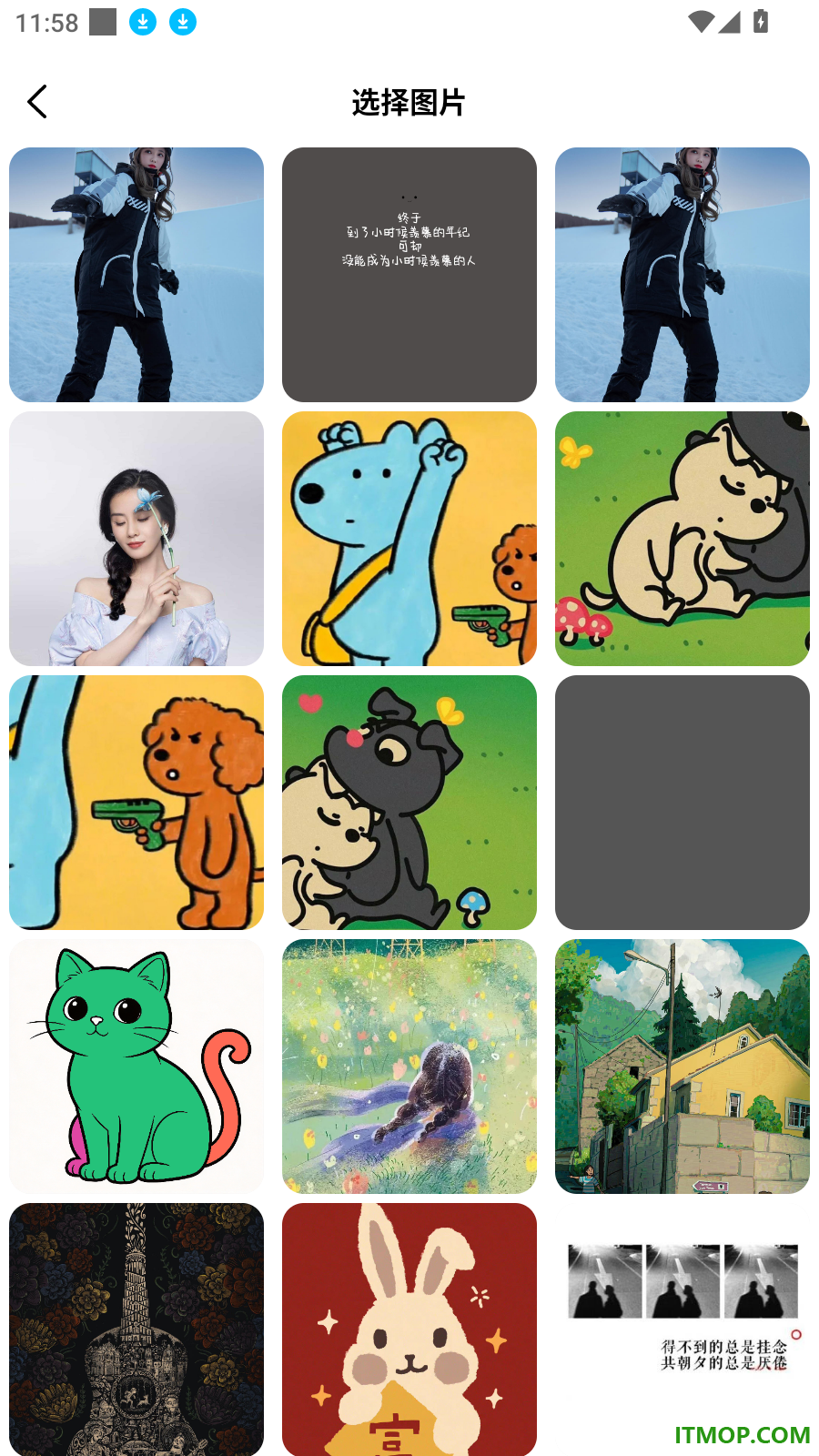Select the yellow house illustration
The width and height of the screenshot is (819, 1456).
(682, 1067)
